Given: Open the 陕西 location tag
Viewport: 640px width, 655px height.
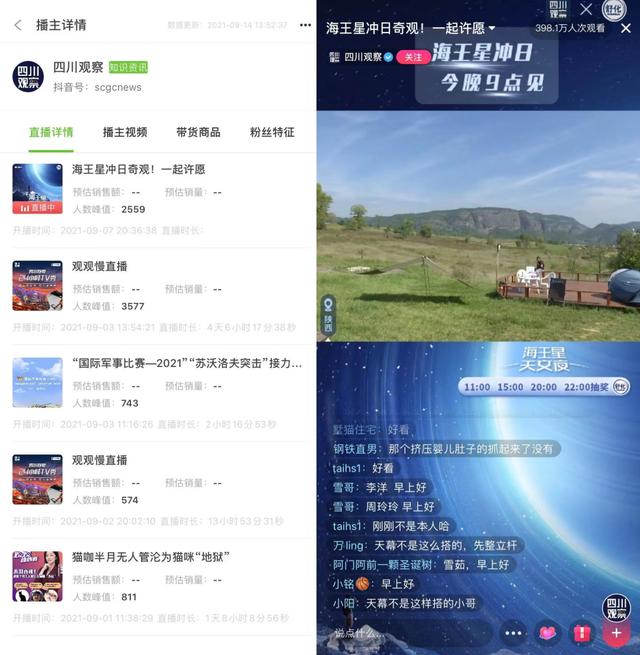Looking at the screenshot, I should click(328, 314).
